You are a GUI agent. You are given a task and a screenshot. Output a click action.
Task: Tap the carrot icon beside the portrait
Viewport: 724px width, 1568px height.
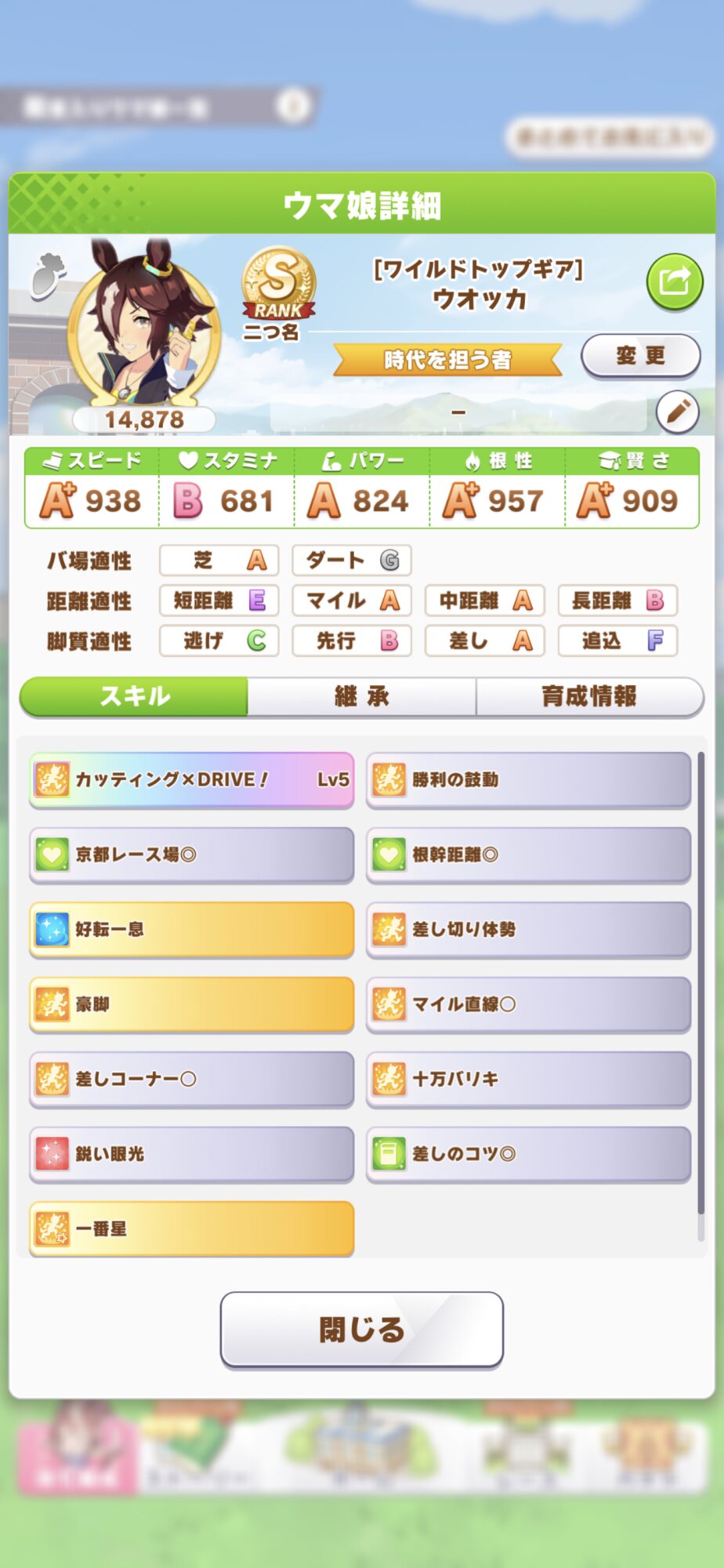[x=48, y=275]
